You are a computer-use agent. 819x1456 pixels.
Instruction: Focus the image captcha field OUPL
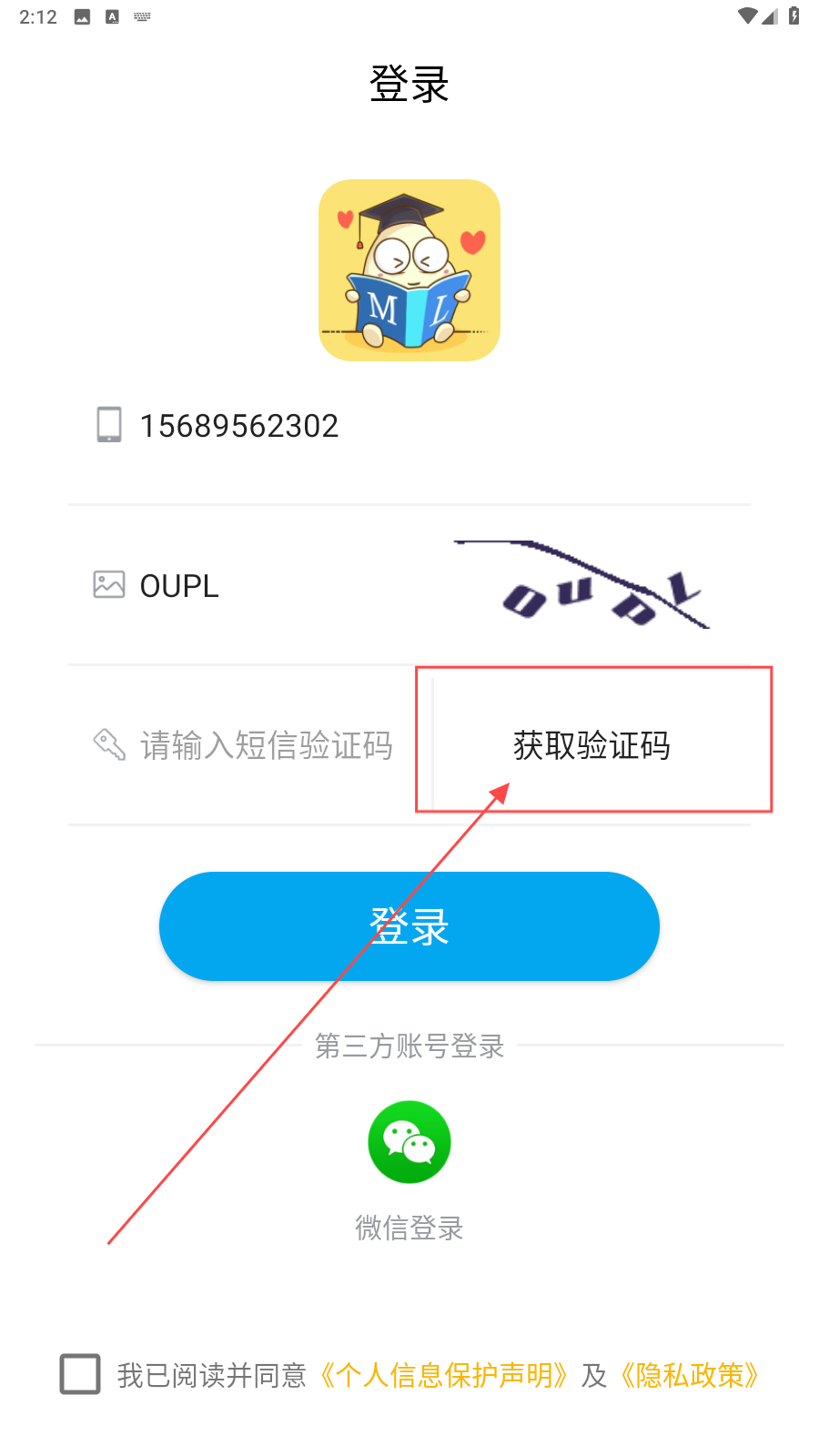point(273,586)
